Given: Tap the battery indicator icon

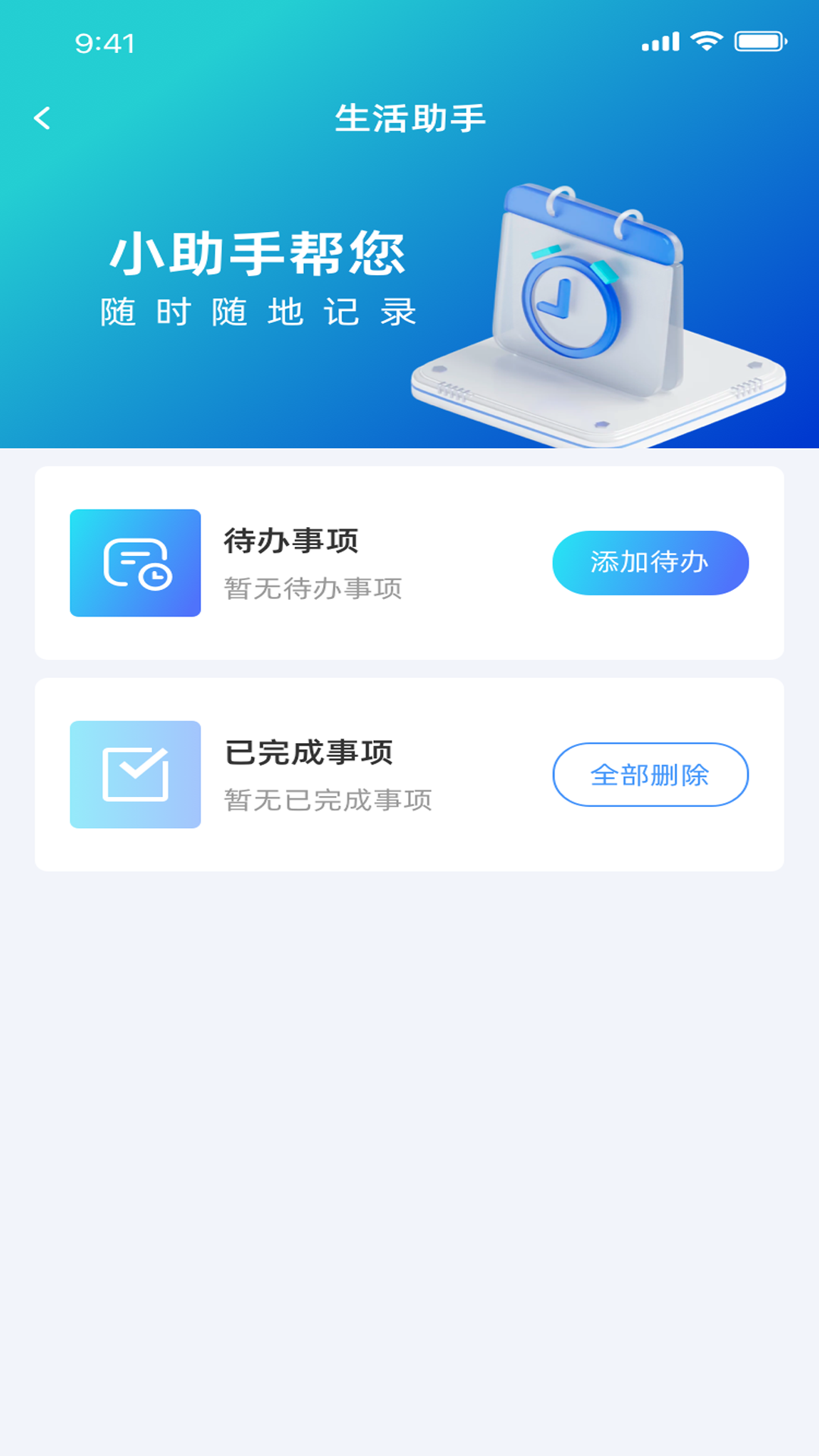Looking at the screenshot, I should (758, 43).
